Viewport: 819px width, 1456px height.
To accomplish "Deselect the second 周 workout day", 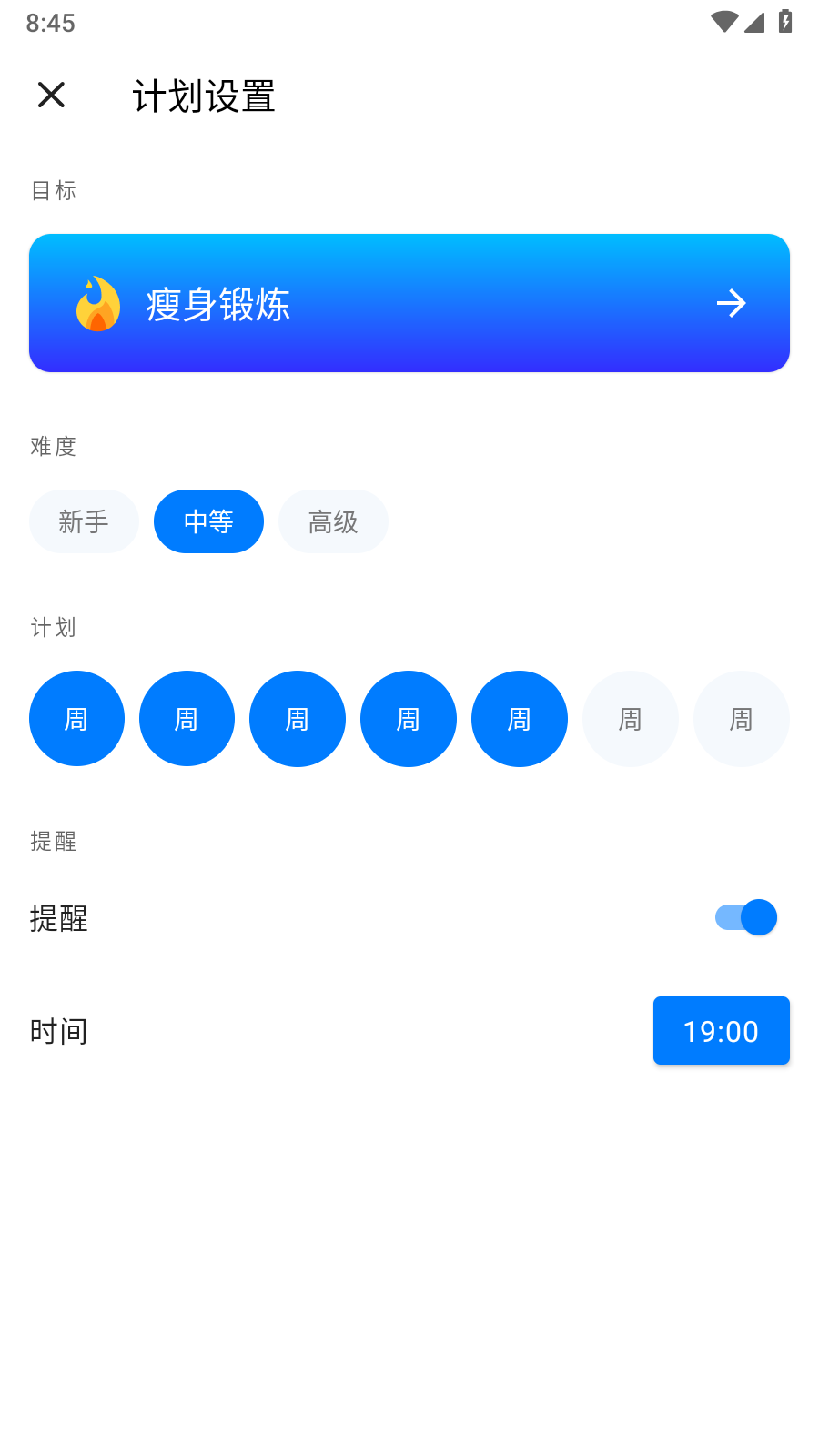I will tap(187, 718).
